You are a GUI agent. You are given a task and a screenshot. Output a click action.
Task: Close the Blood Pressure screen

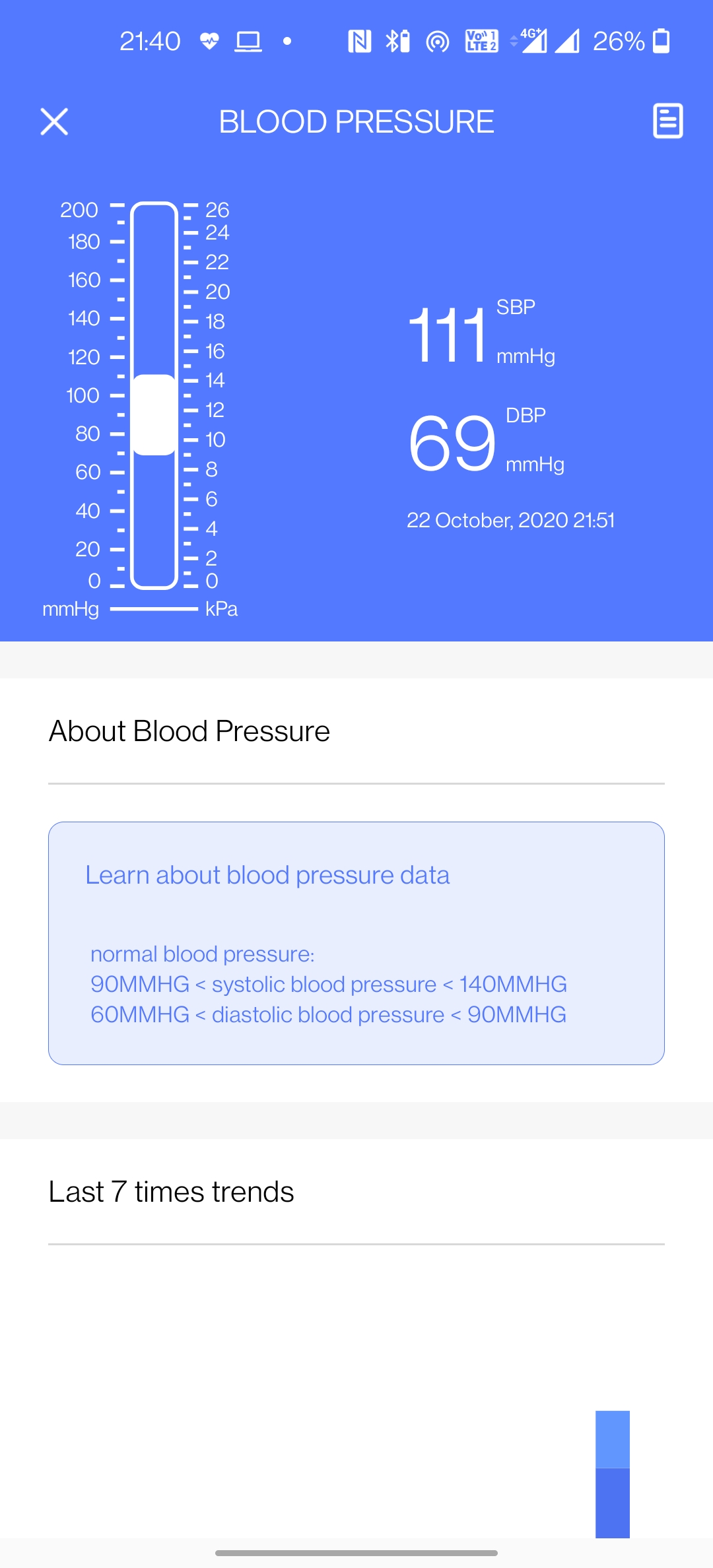click(x=54, y=121)
